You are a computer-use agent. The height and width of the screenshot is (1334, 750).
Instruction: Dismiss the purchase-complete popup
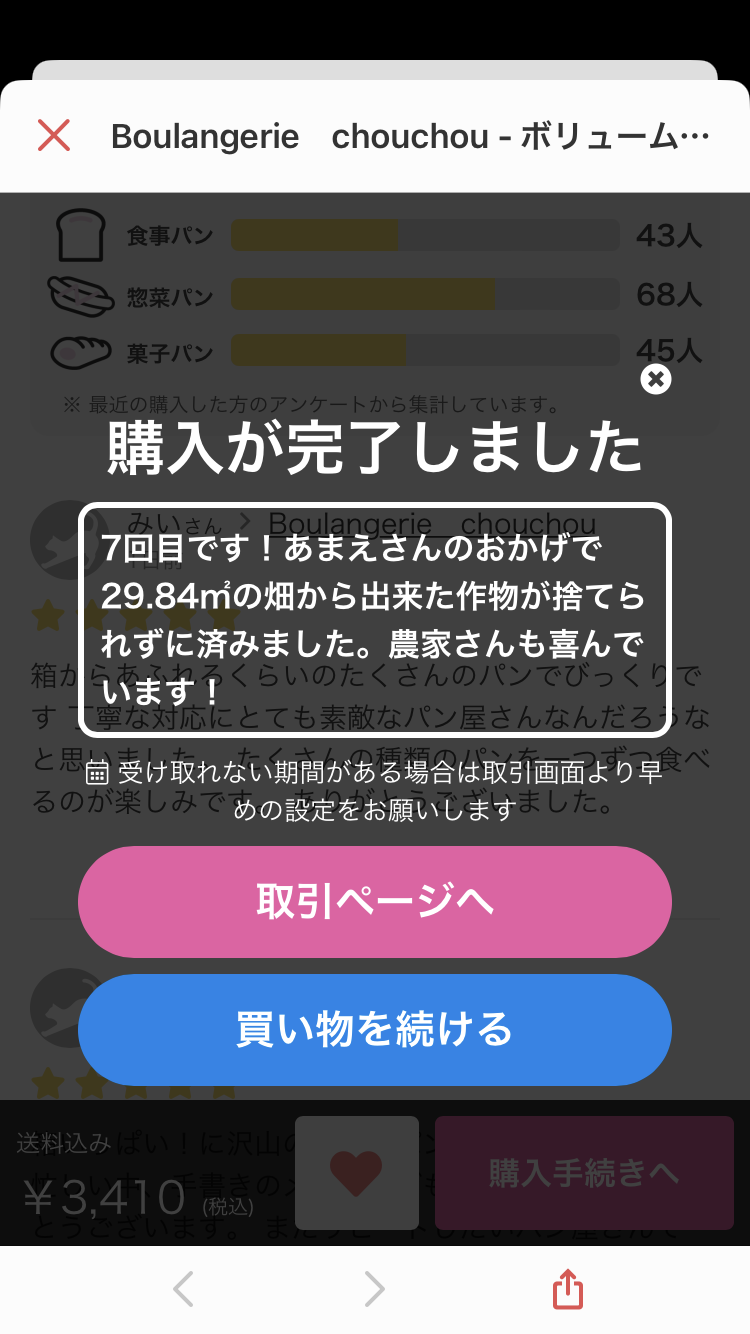(x=656, y=379)
